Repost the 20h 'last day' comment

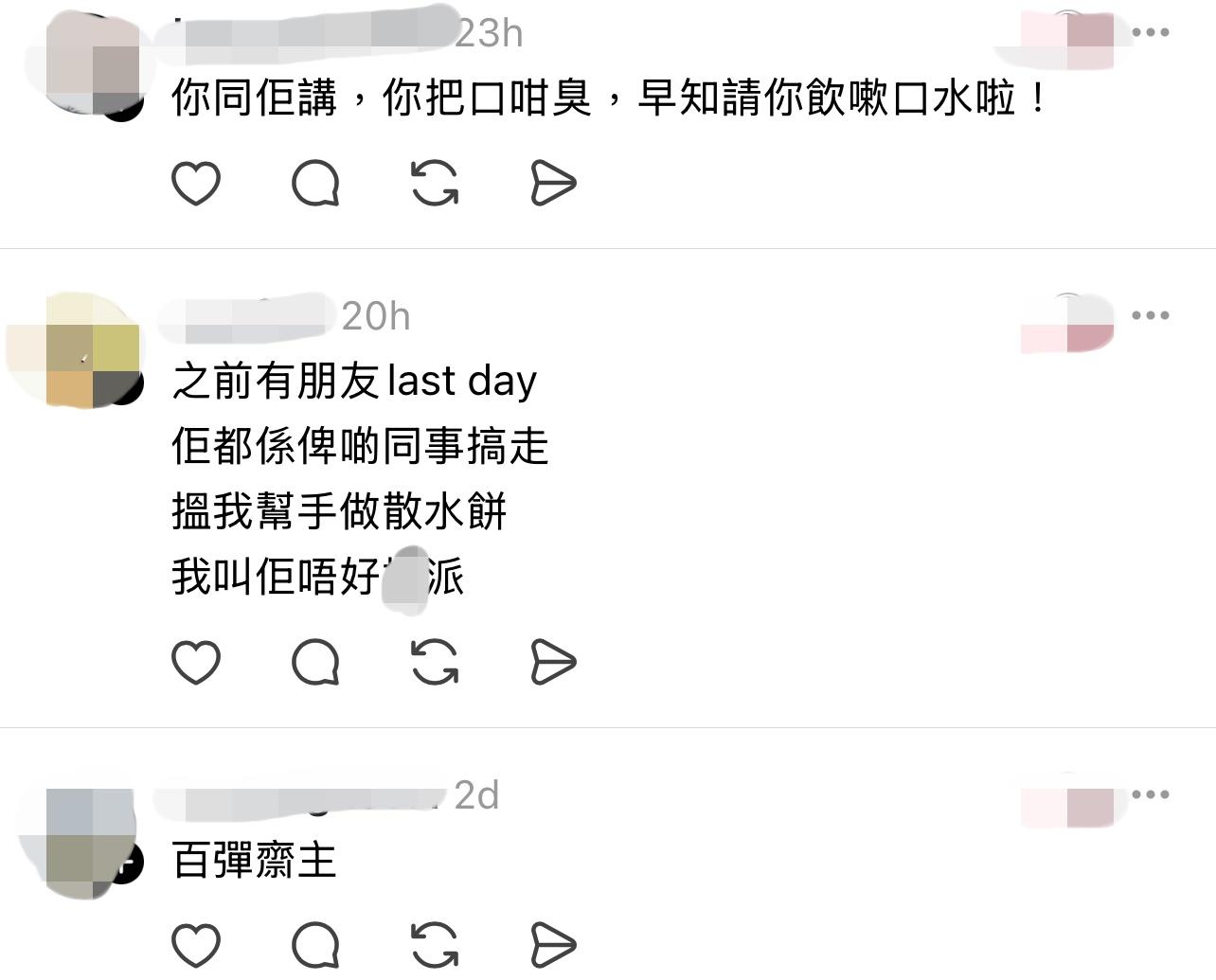pyautogui.click(x=435, y=662)
